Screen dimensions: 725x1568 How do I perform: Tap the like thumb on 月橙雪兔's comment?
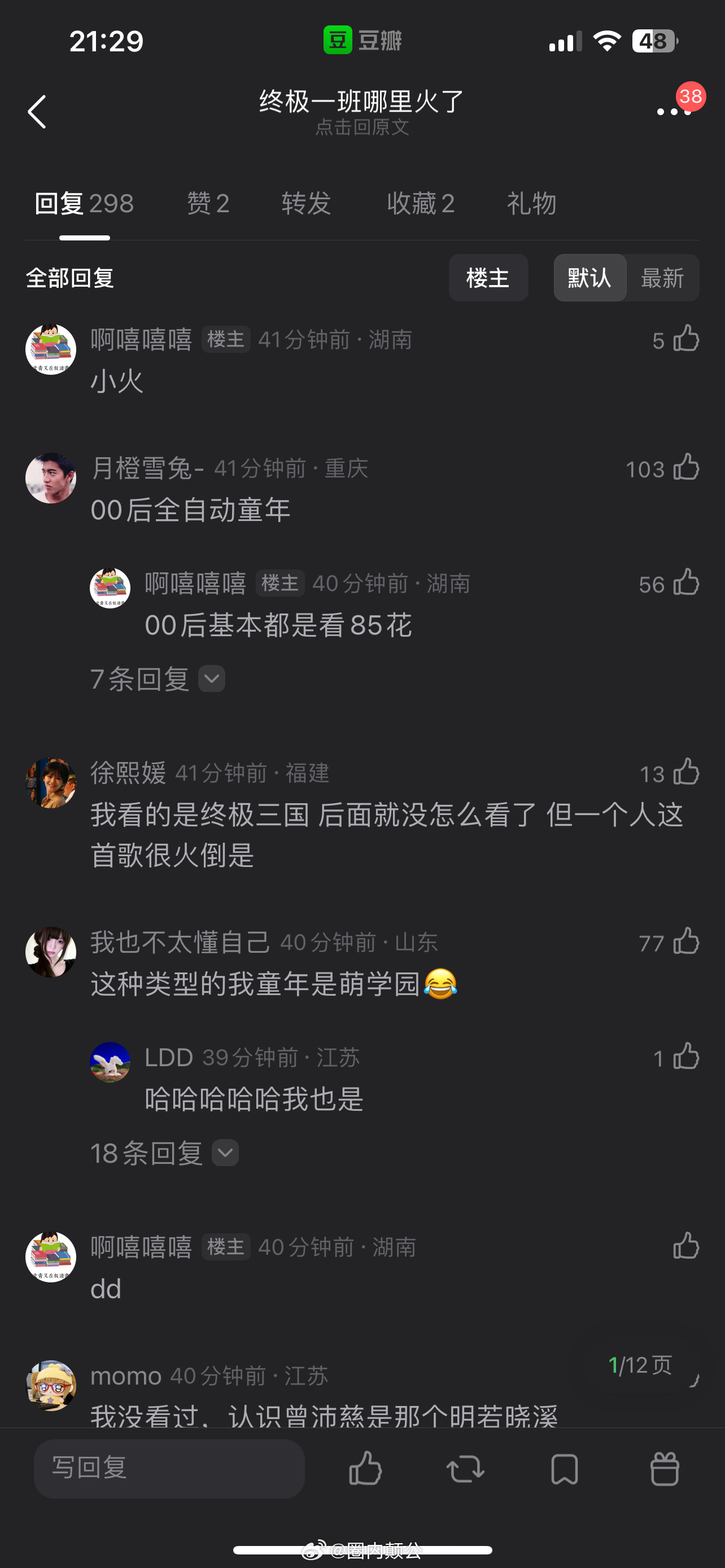[x=685, y=468]
